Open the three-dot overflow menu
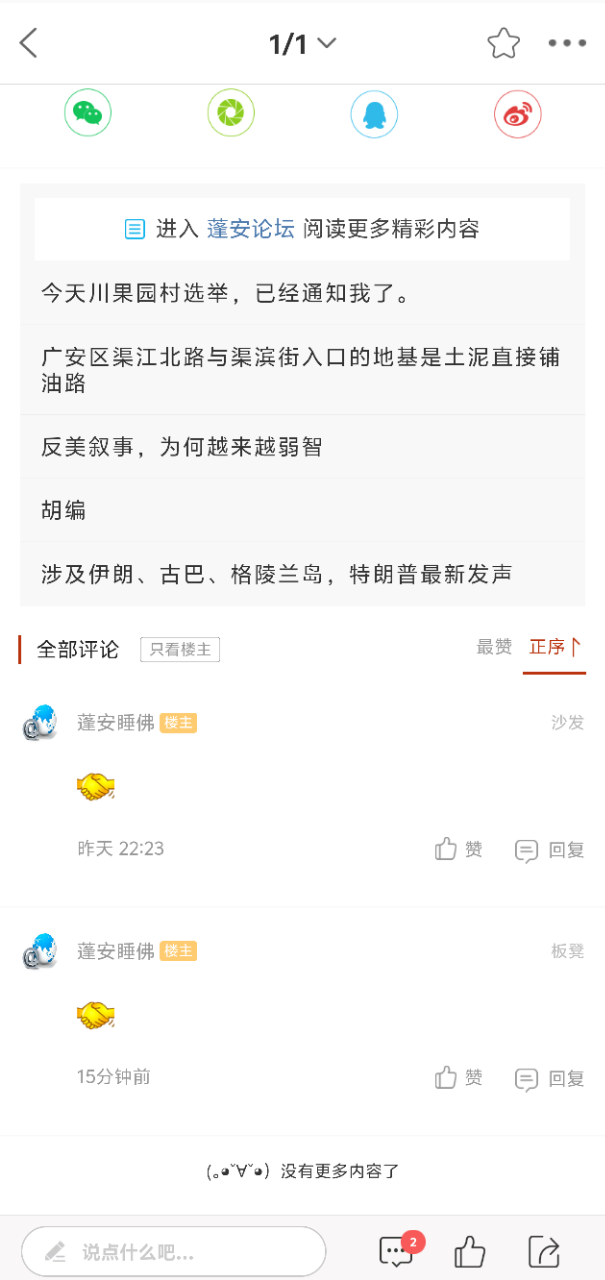605x1280 pixels. (567, 43)
